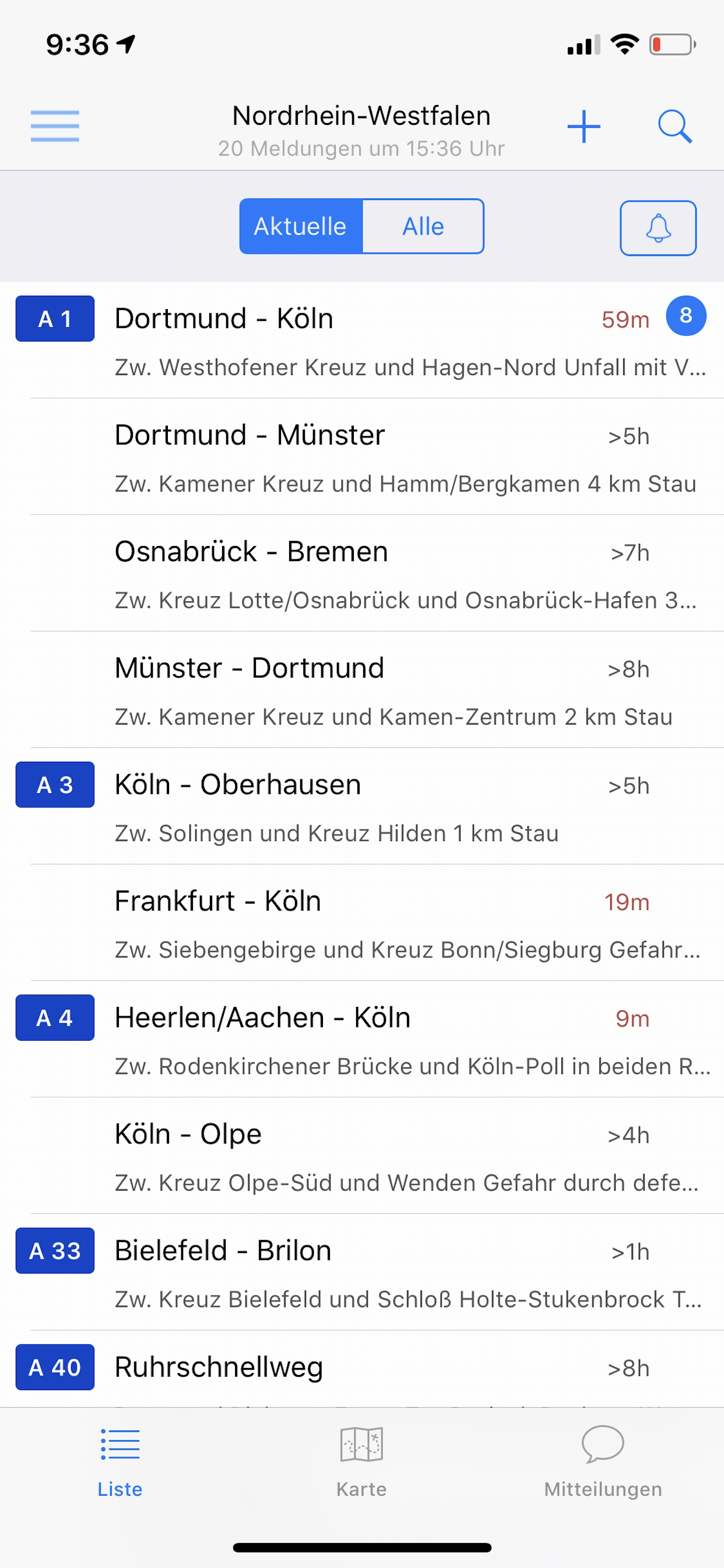This screenshot has width=724, height=1568.
Task: Tap the plus icon to add a region
Action: 584,126
